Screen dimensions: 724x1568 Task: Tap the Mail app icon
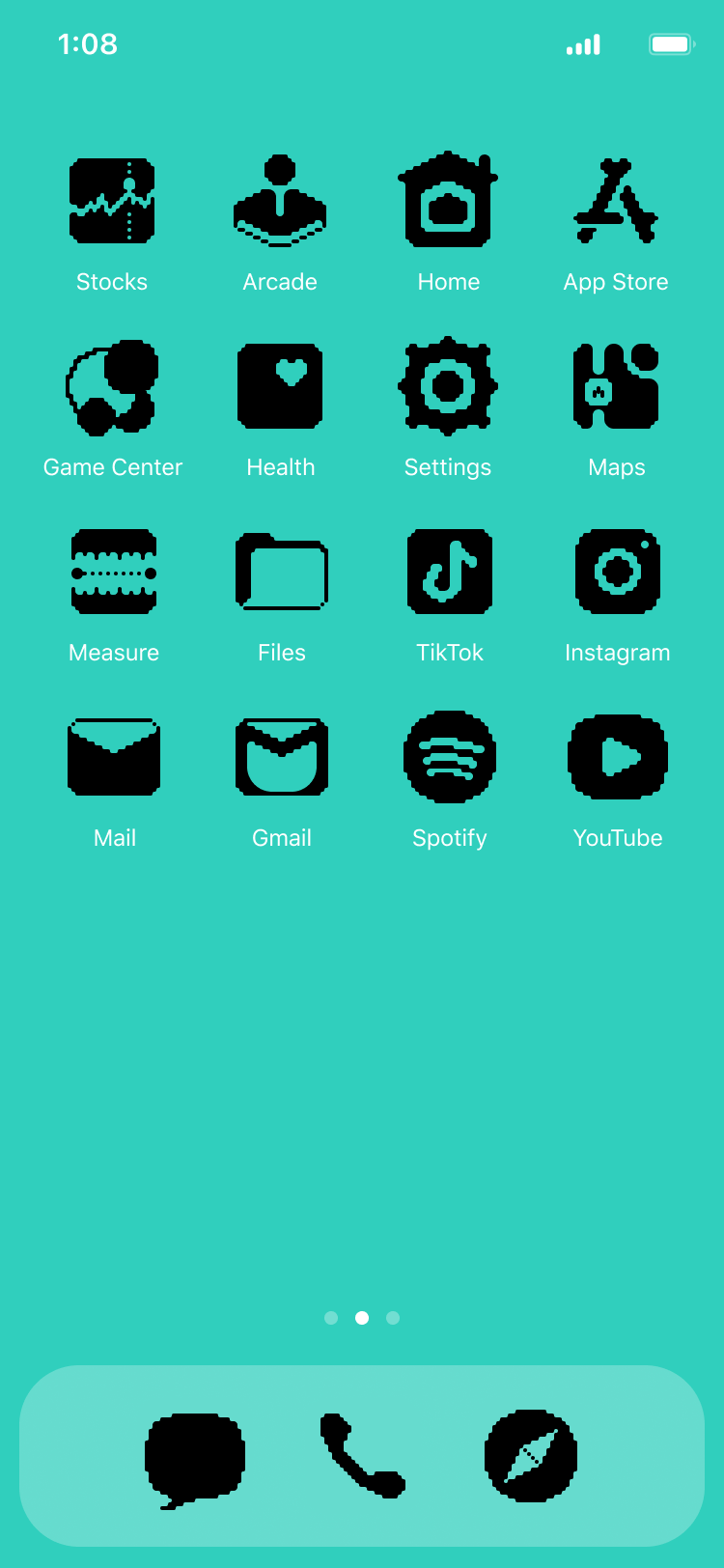pos(114,757)
